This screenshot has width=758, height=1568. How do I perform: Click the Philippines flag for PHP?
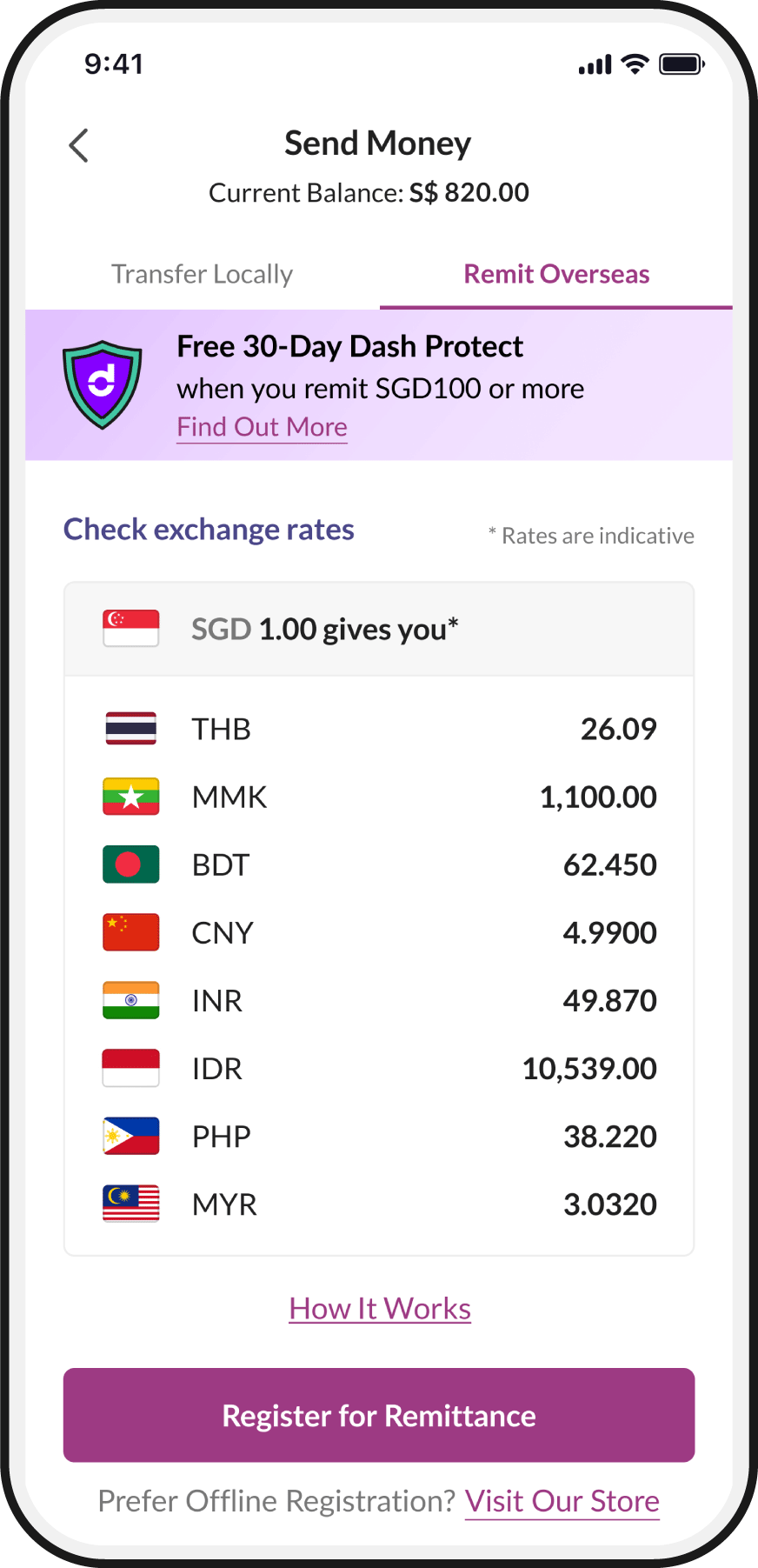[x=130, y=1136]
